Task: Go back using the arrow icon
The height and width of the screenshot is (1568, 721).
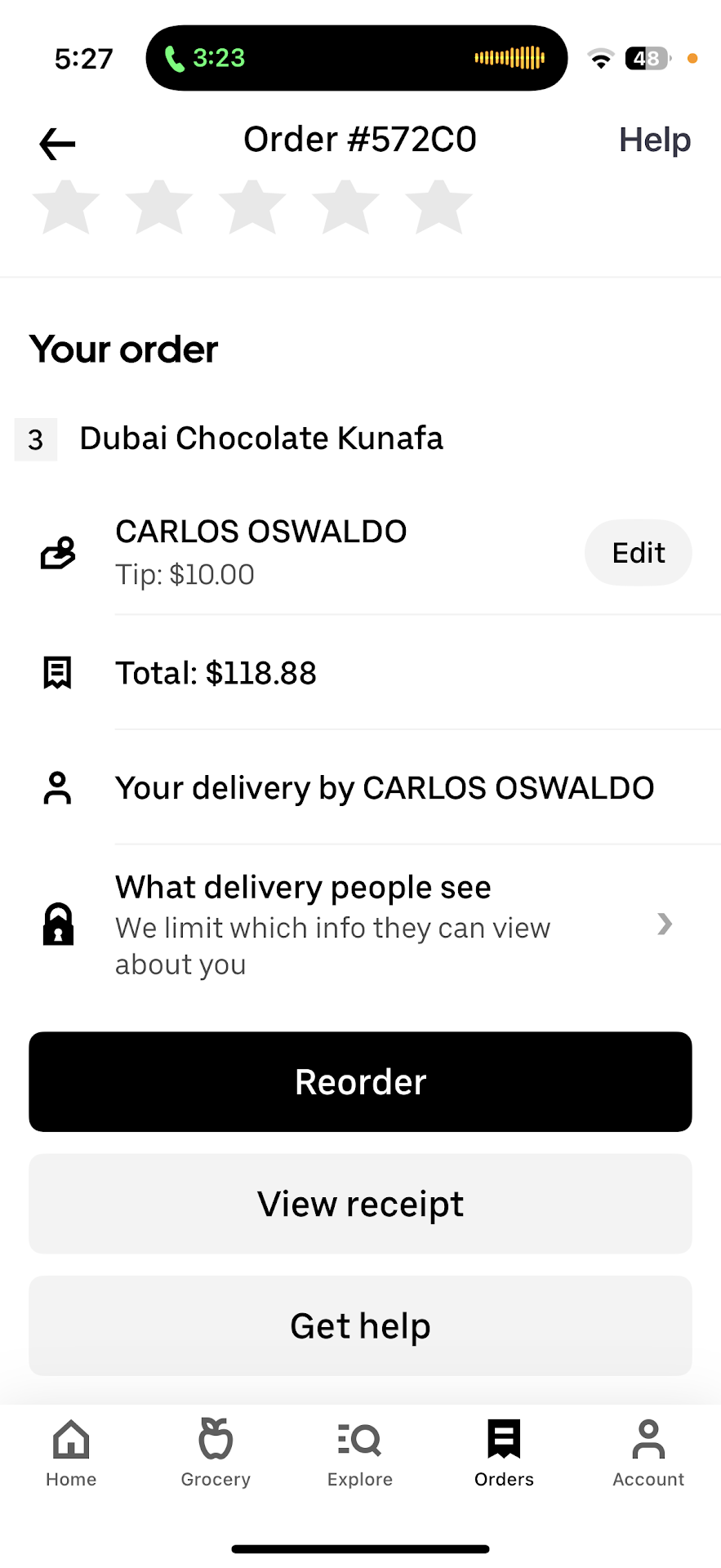Action: [57, 145]
